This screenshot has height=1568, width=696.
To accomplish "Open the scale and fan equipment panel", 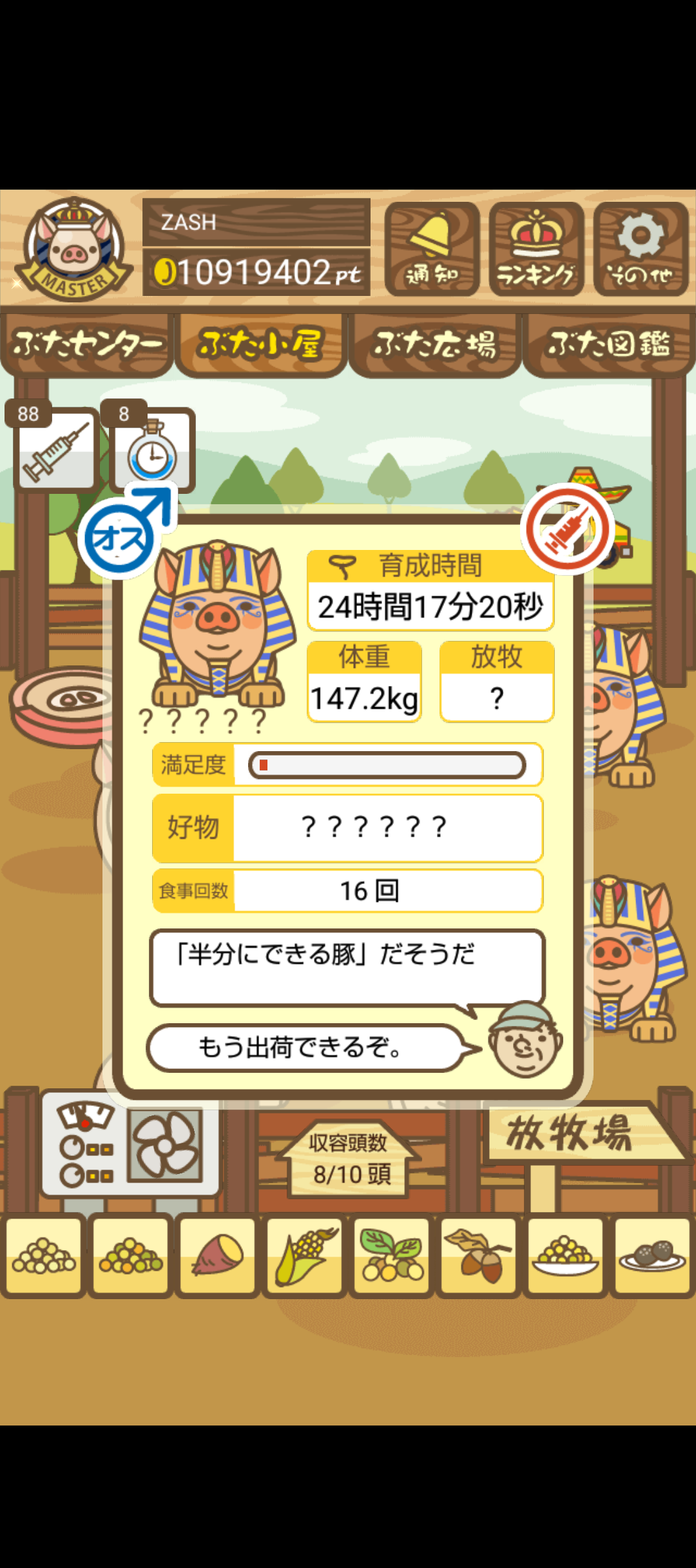I will tap(130, 1143).
